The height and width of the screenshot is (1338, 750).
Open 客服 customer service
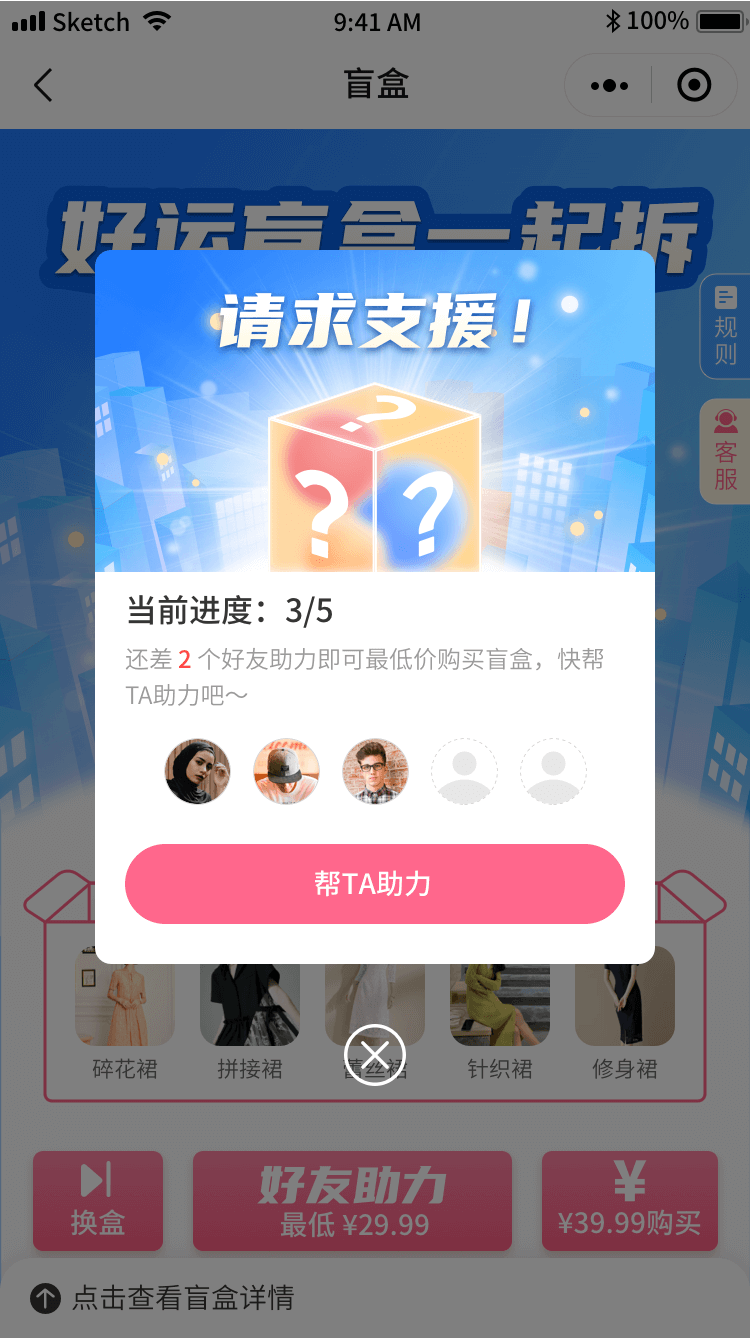point(725,451)
